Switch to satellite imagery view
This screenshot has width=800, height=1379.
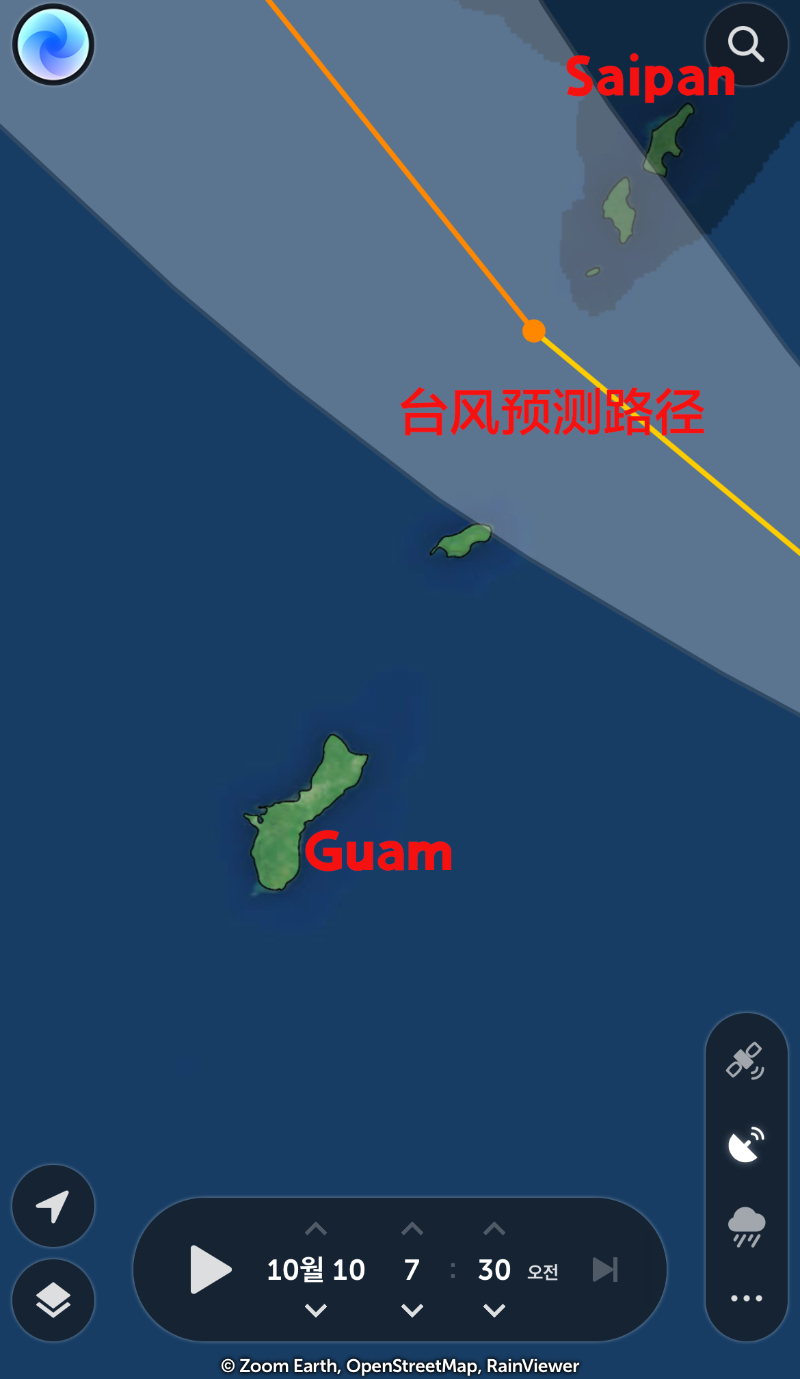pyautogui.click(x=746, y=1061)
